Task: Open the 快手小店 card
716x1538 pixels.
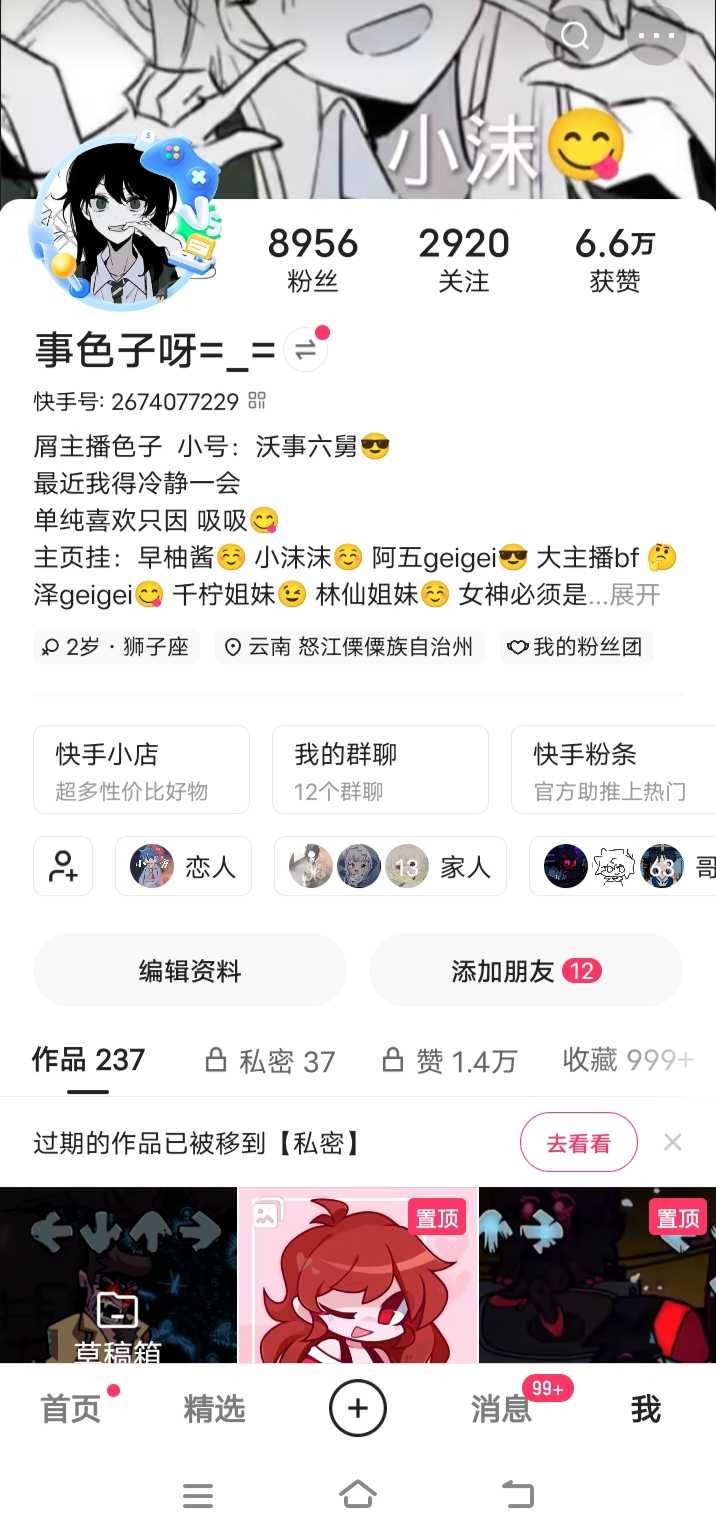Action: [x=141, y=770]
